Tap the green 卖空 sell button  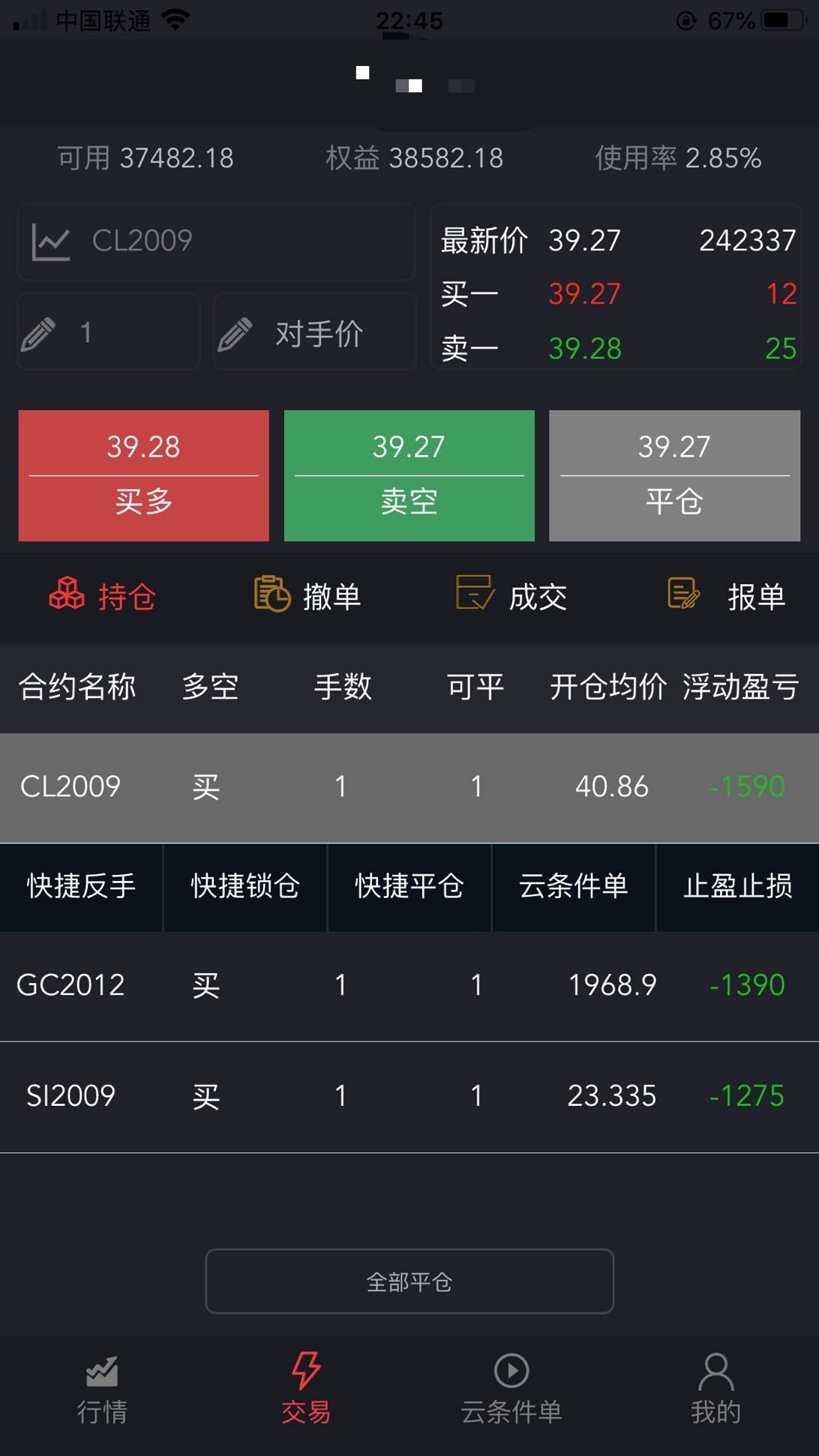(x=409, y=475)
